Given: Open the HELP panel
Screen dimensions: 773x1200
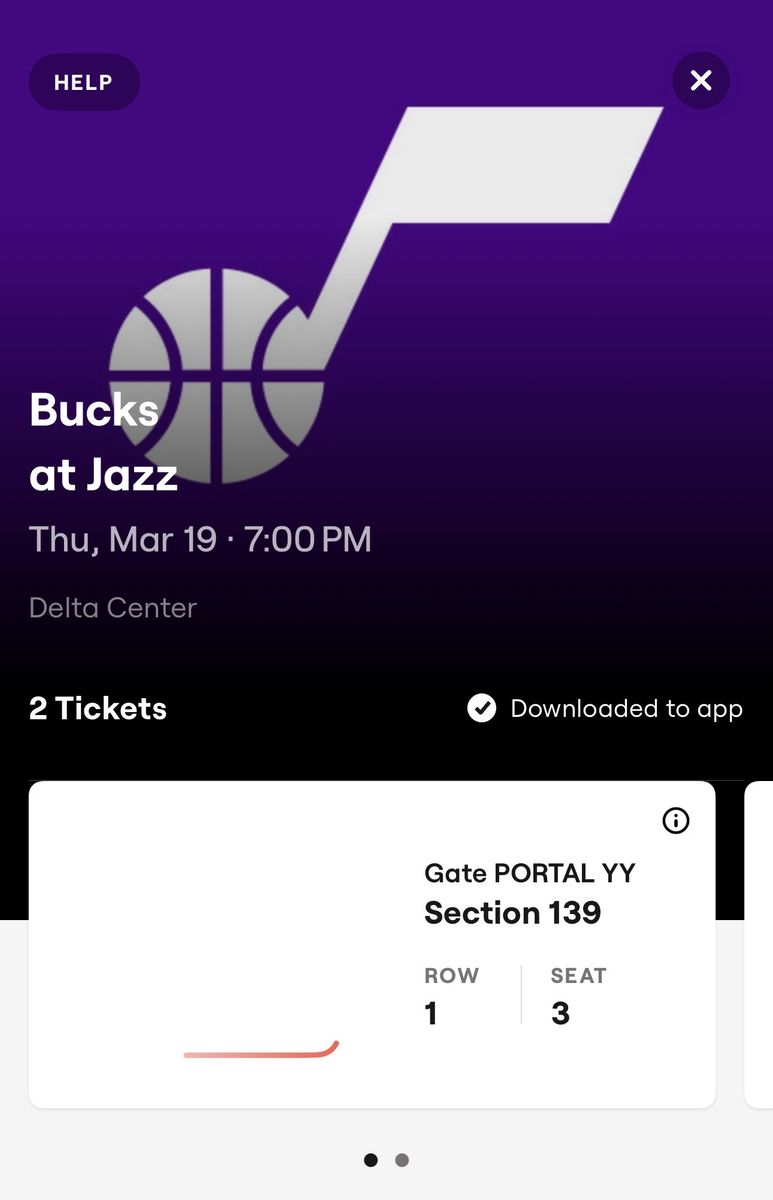Looking at the screenshot, I should pyautogui.click(x=84, y=81).
